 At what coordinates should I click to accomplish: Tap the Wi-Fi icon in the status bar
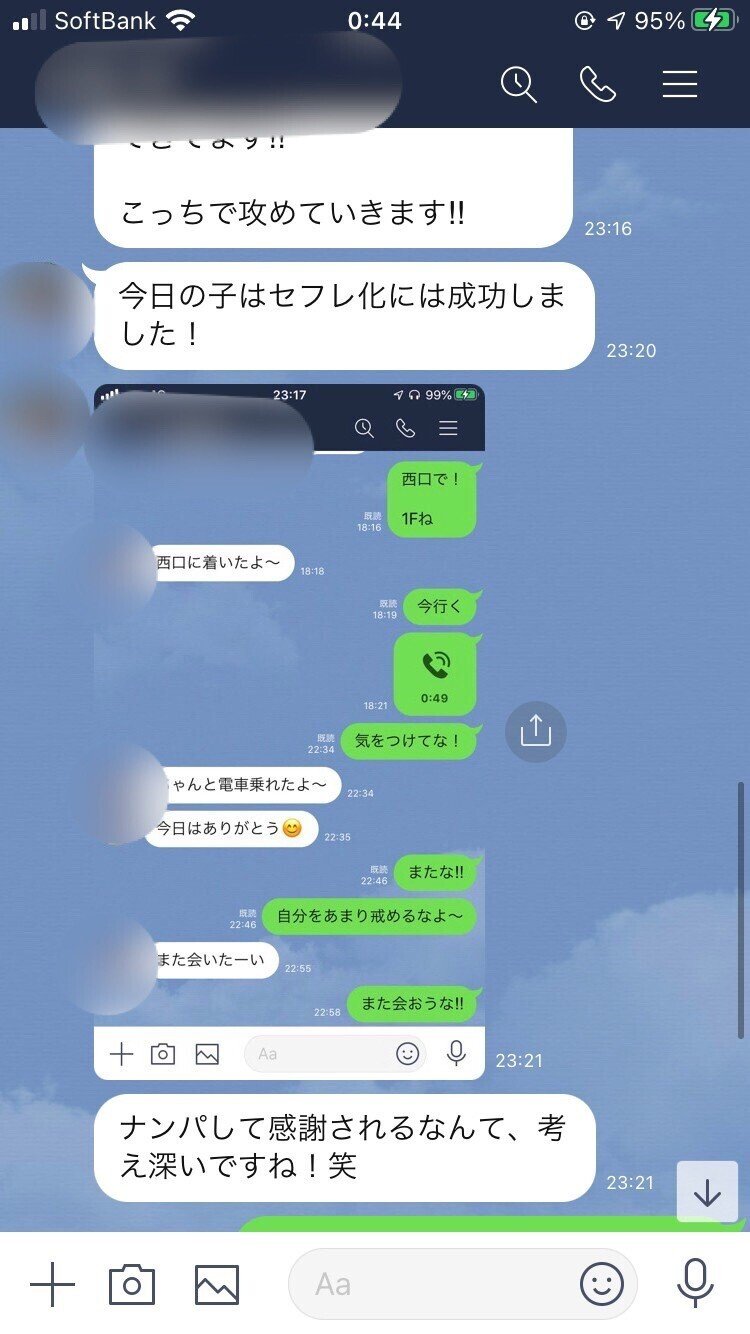178,18
